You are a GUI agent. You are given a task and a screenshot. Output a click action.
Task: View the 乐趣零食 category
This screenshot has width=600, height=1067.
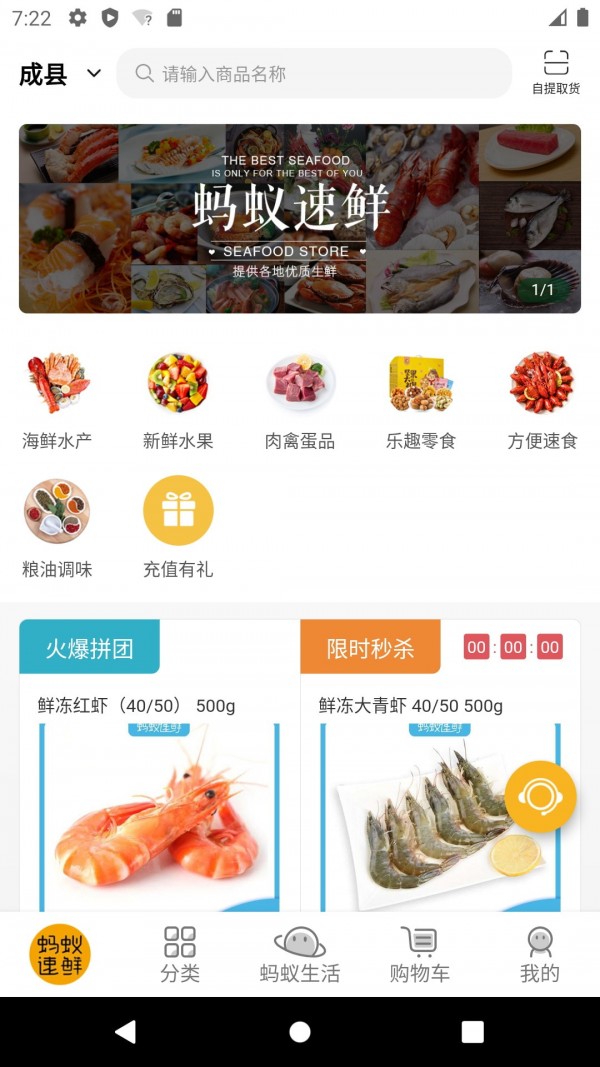coord(421,400)
